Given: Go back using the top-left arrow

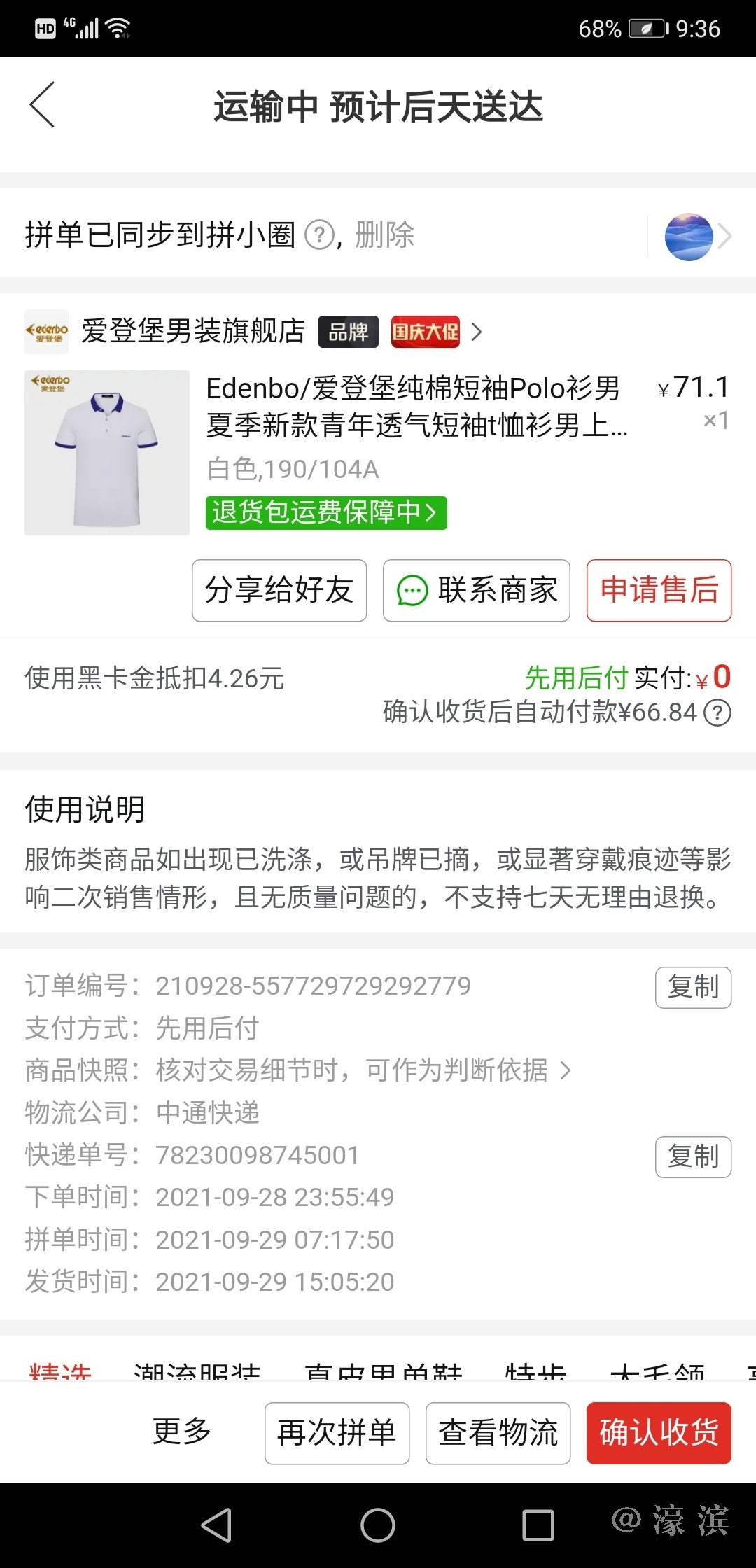Looking at the screenshot, I should (x=42, y=105).
